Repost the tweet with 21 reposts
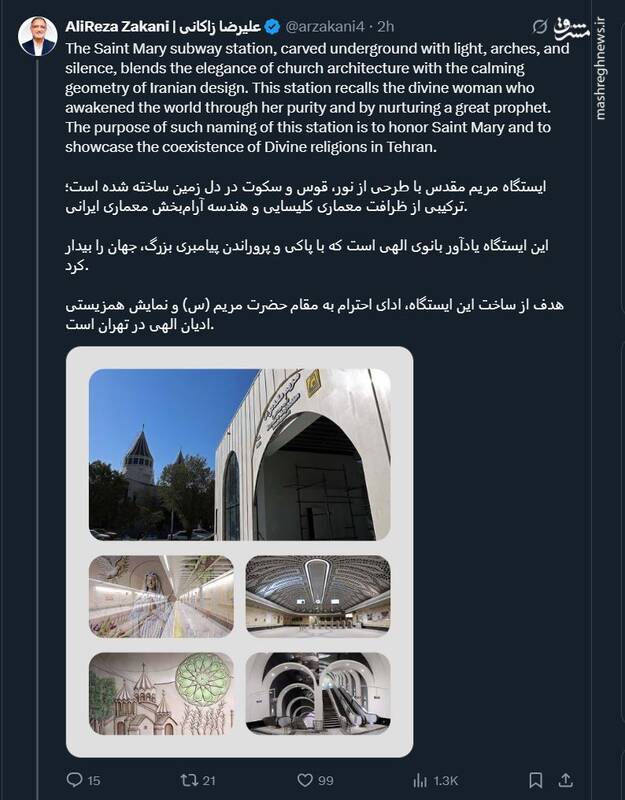 click(x=187, y=779)
